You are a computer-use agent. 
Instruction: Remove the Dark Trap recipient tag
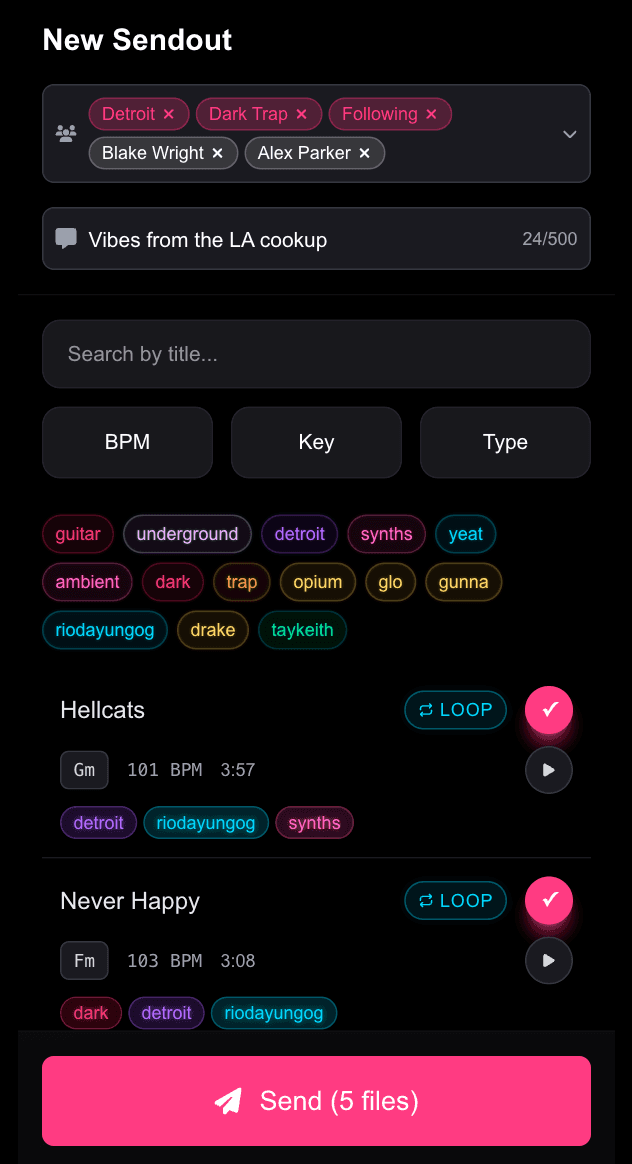pyautogui.click(x=301, y=114)
